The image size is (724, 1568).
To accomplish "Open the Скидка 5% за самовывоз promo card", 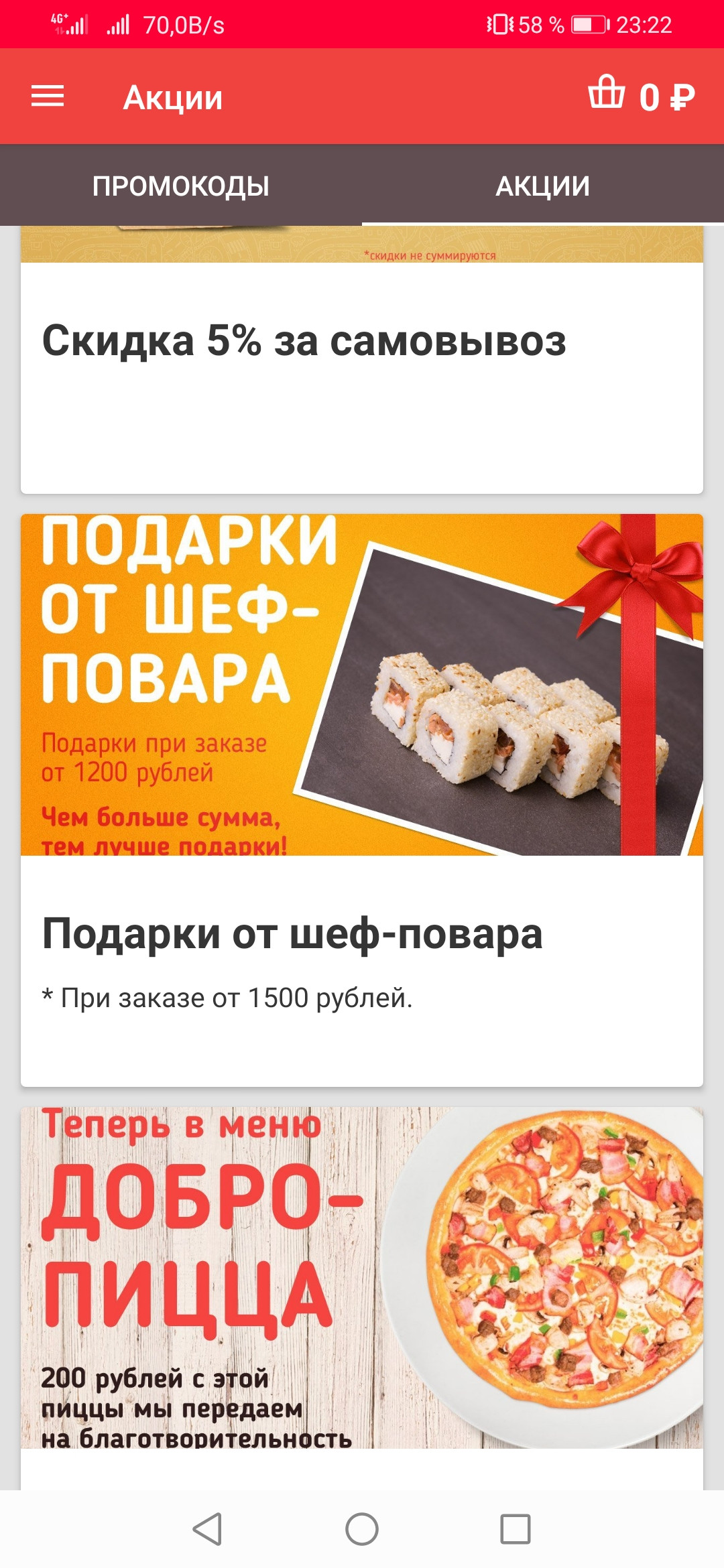I will (362, 360).
